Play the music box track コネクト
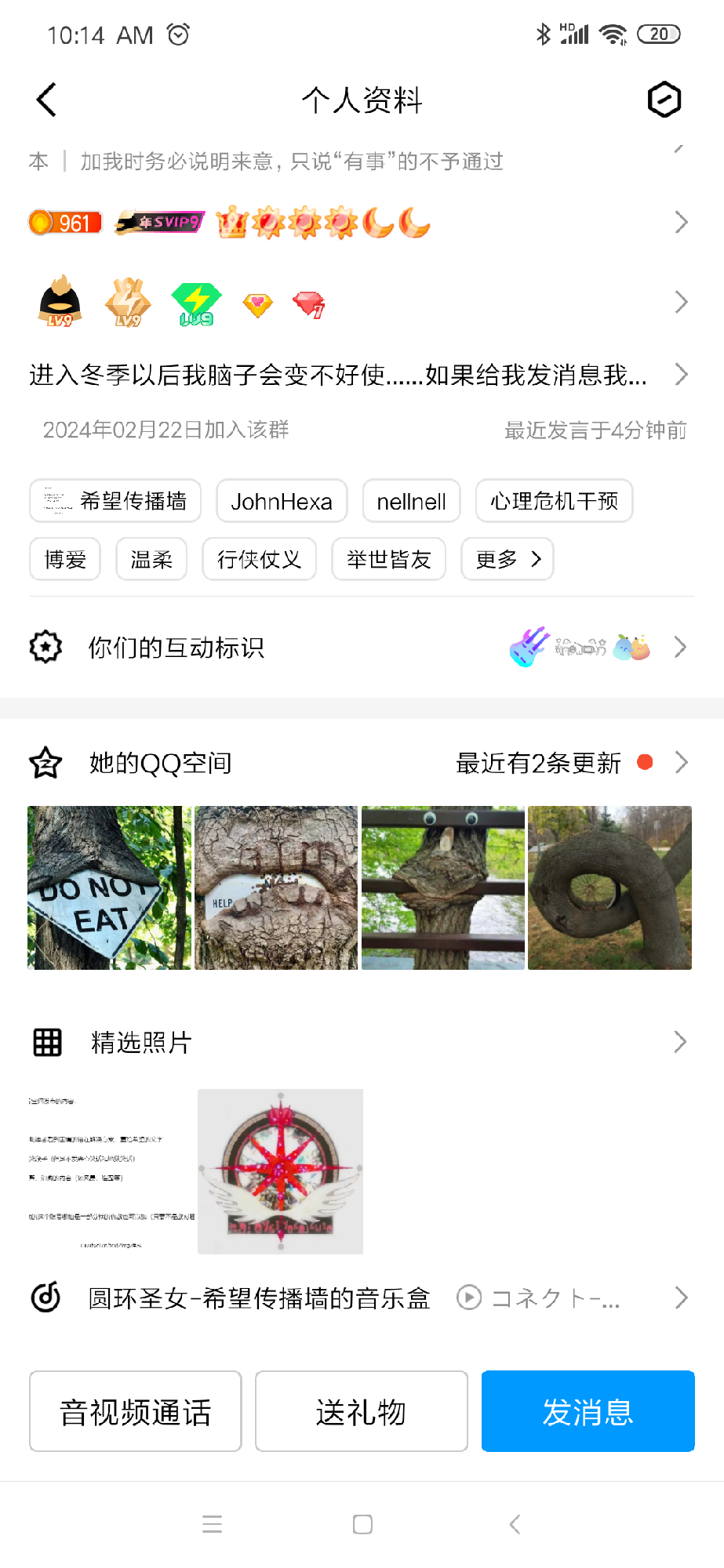 (469, 1298)
